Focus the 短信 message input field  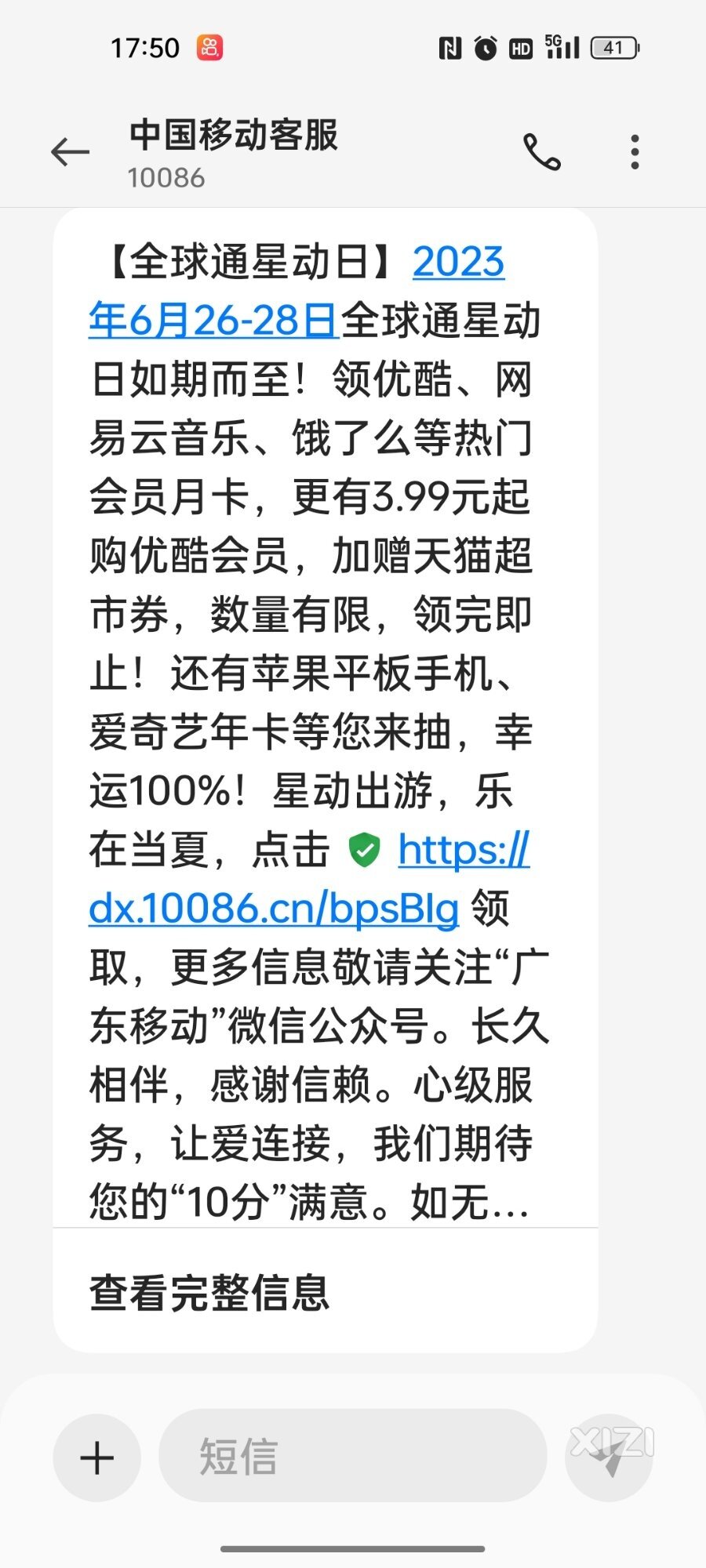[352, 1456]
